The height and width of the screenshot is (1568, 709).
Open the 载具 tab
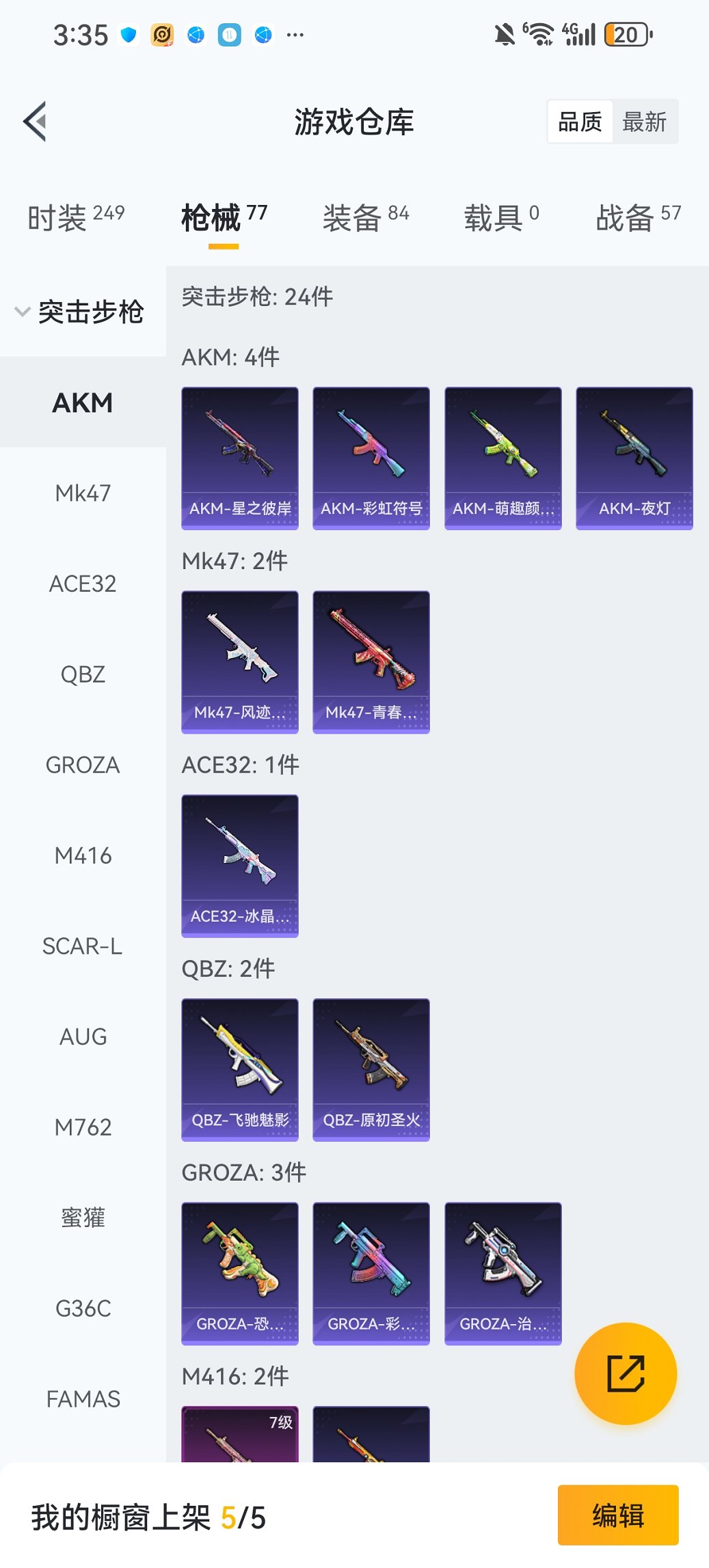501,218
